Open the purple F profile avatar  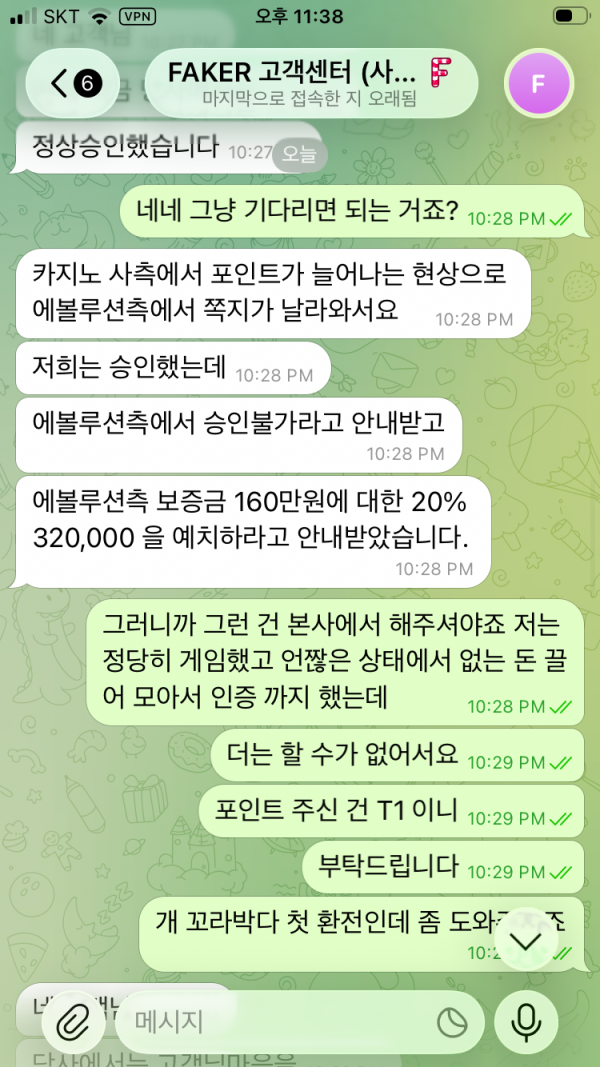(538, 84)
